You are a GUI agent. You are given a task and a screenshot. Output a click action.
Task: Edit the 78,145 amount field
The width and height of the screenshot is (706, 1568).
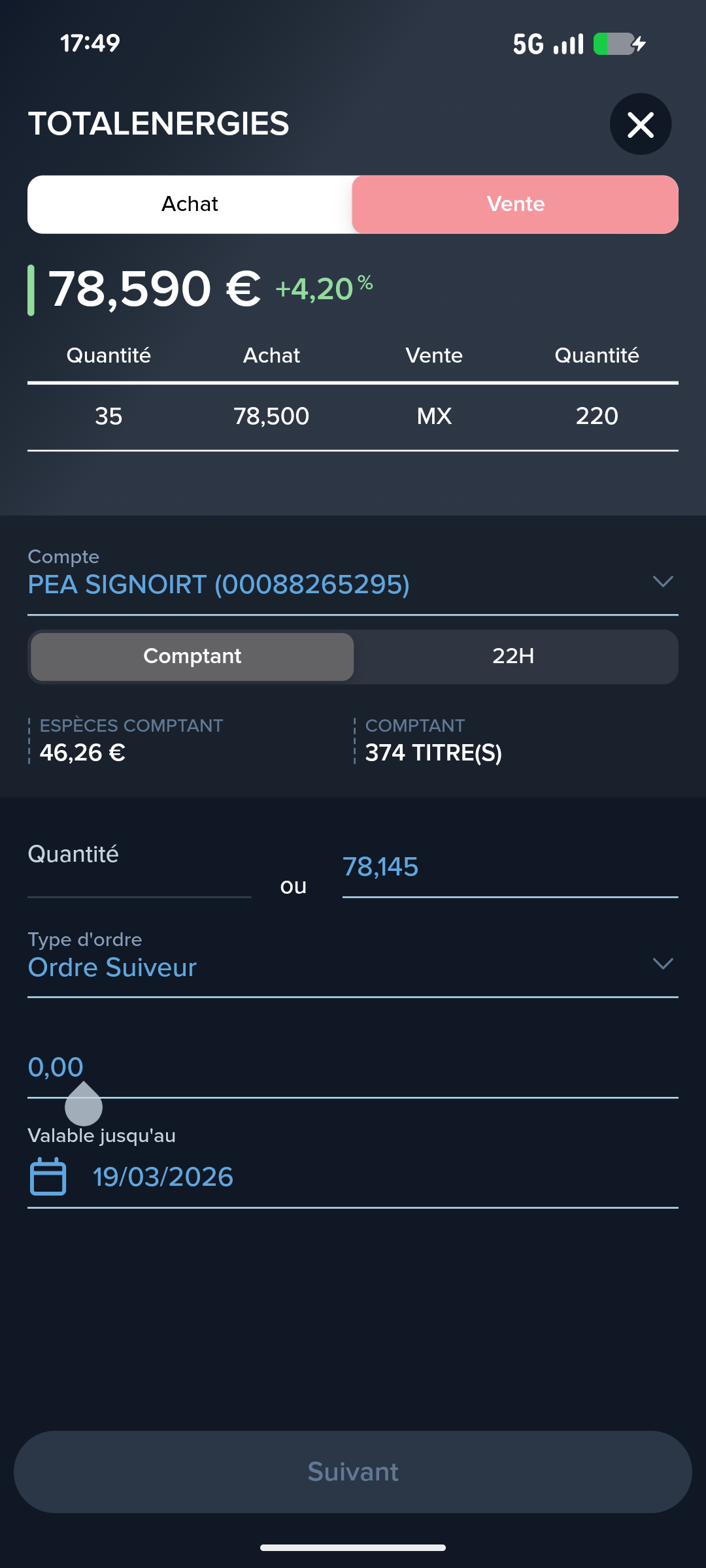(510, 869)
